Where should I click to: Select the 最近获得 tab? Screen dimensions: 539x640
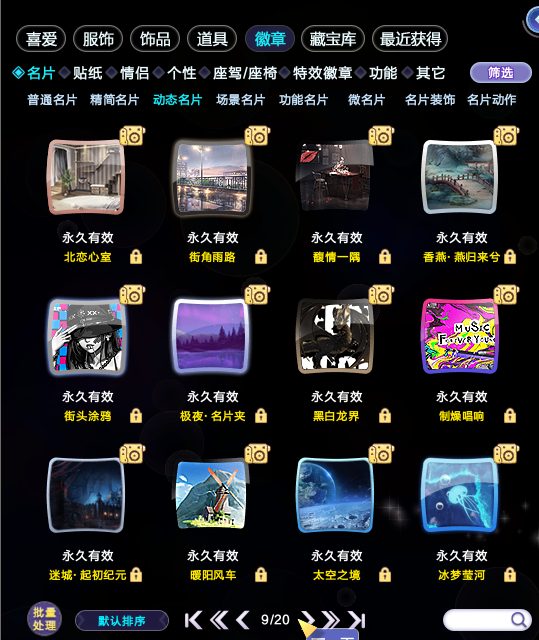coord(410,39)
